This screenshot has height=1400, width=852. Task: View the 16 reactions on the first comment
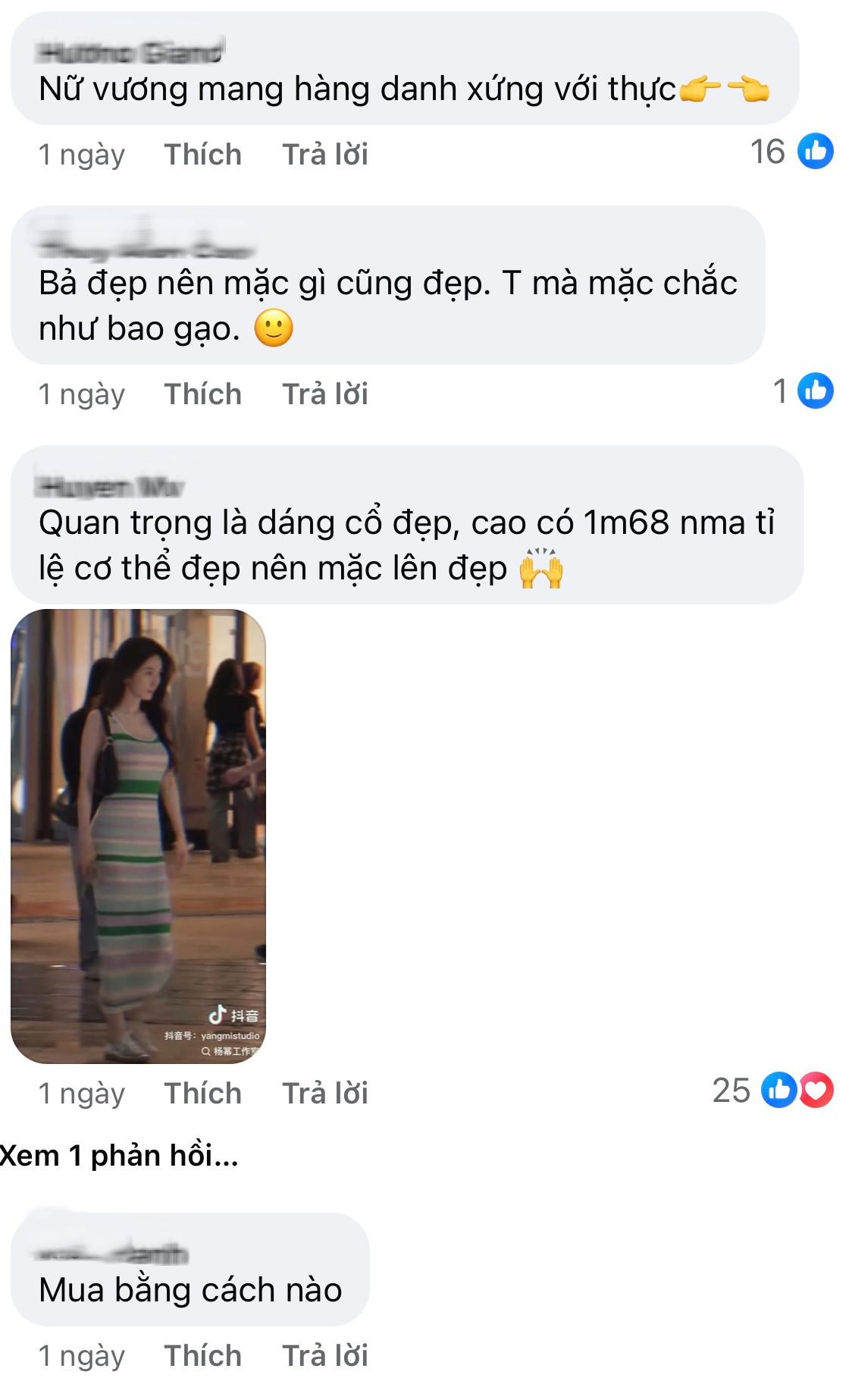coord(791,152)
